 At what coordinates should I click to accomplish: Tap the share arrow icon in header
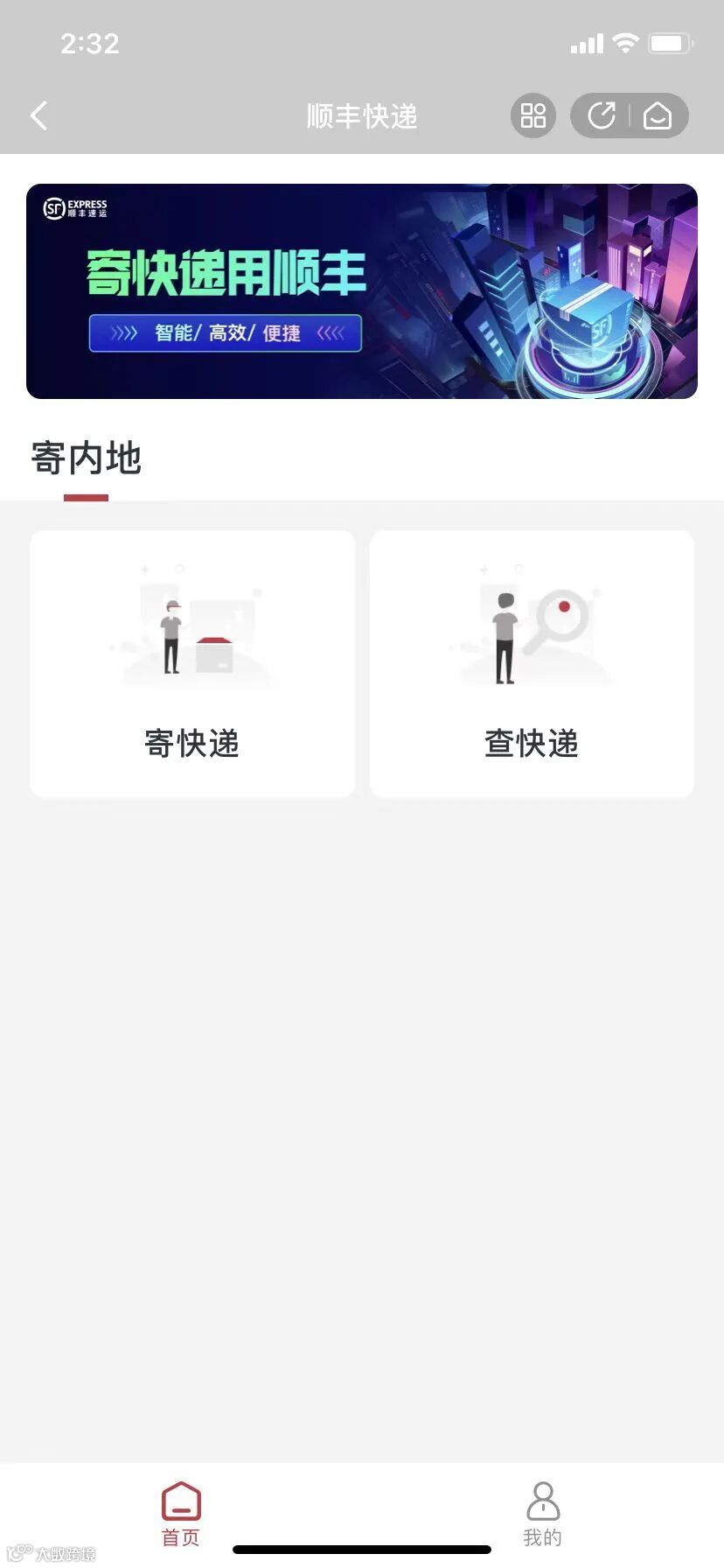coord(602,115)
